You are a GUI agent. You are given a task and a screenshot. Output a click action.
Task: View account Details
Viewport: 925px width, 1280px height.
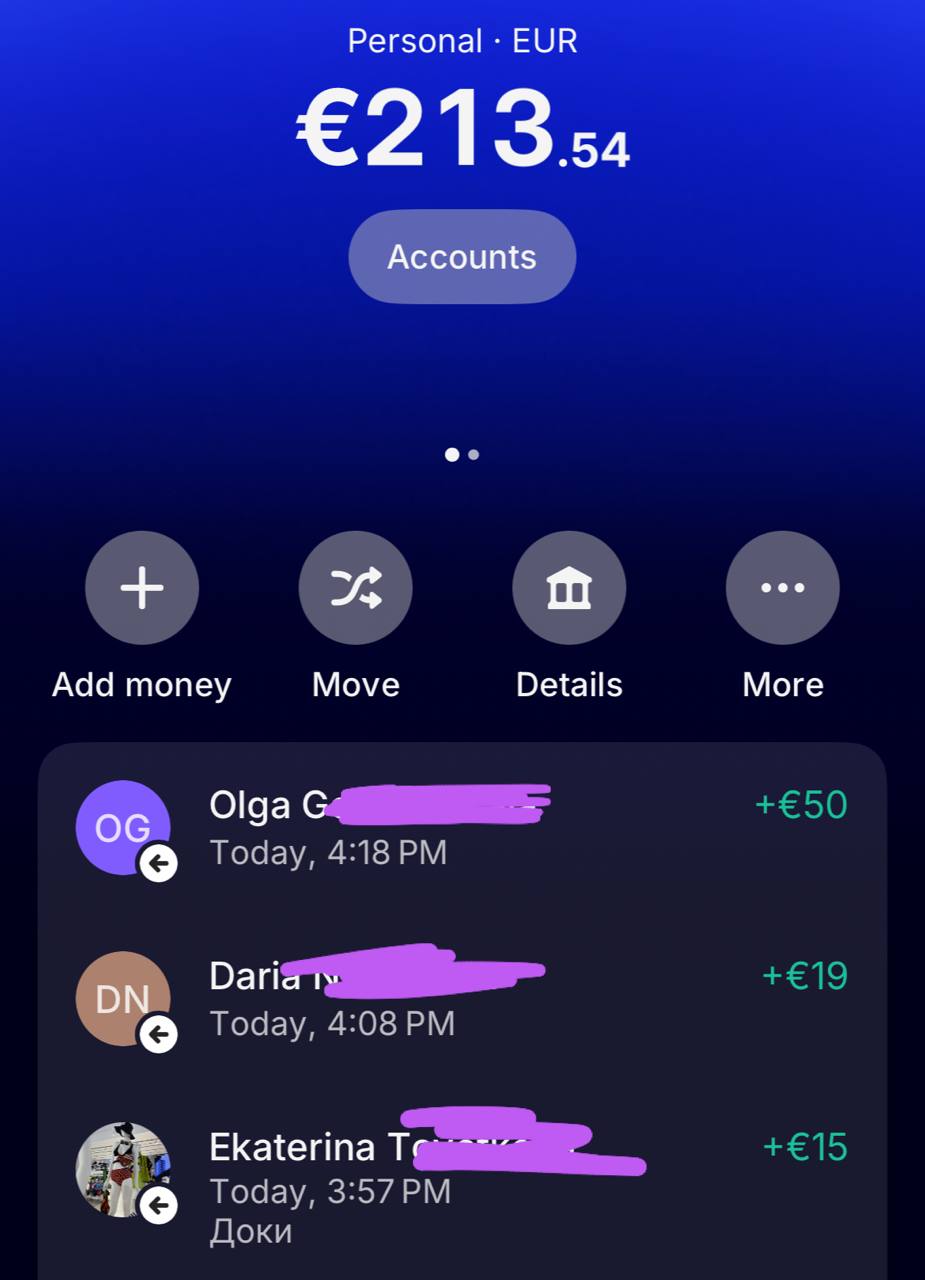click(569, 588)
